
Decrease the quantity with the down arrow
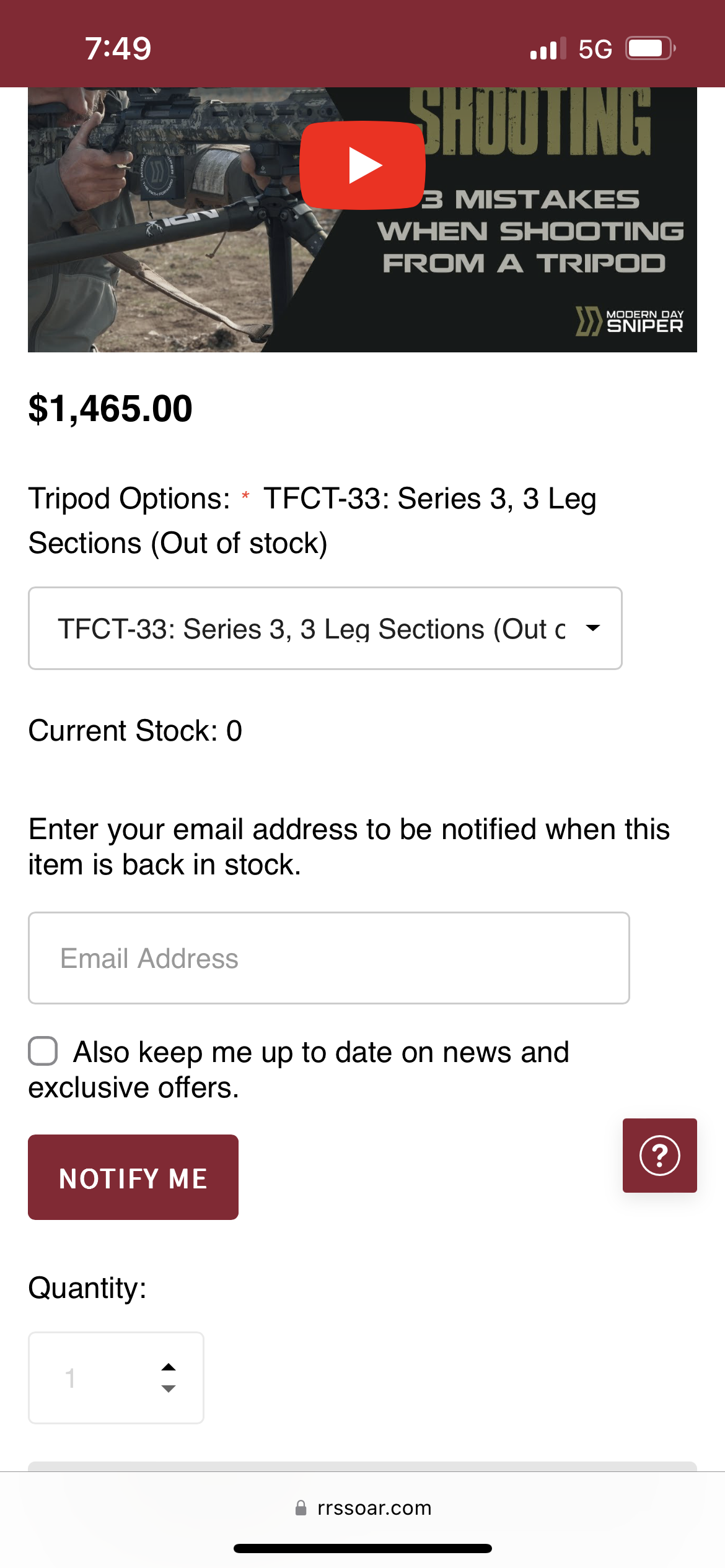coord(169,1389)
